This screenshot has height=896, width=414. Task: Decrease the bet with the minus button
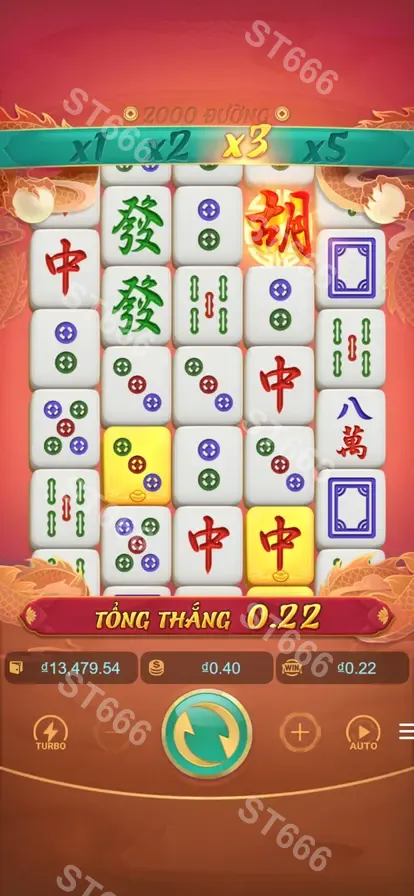click(113, 733)
